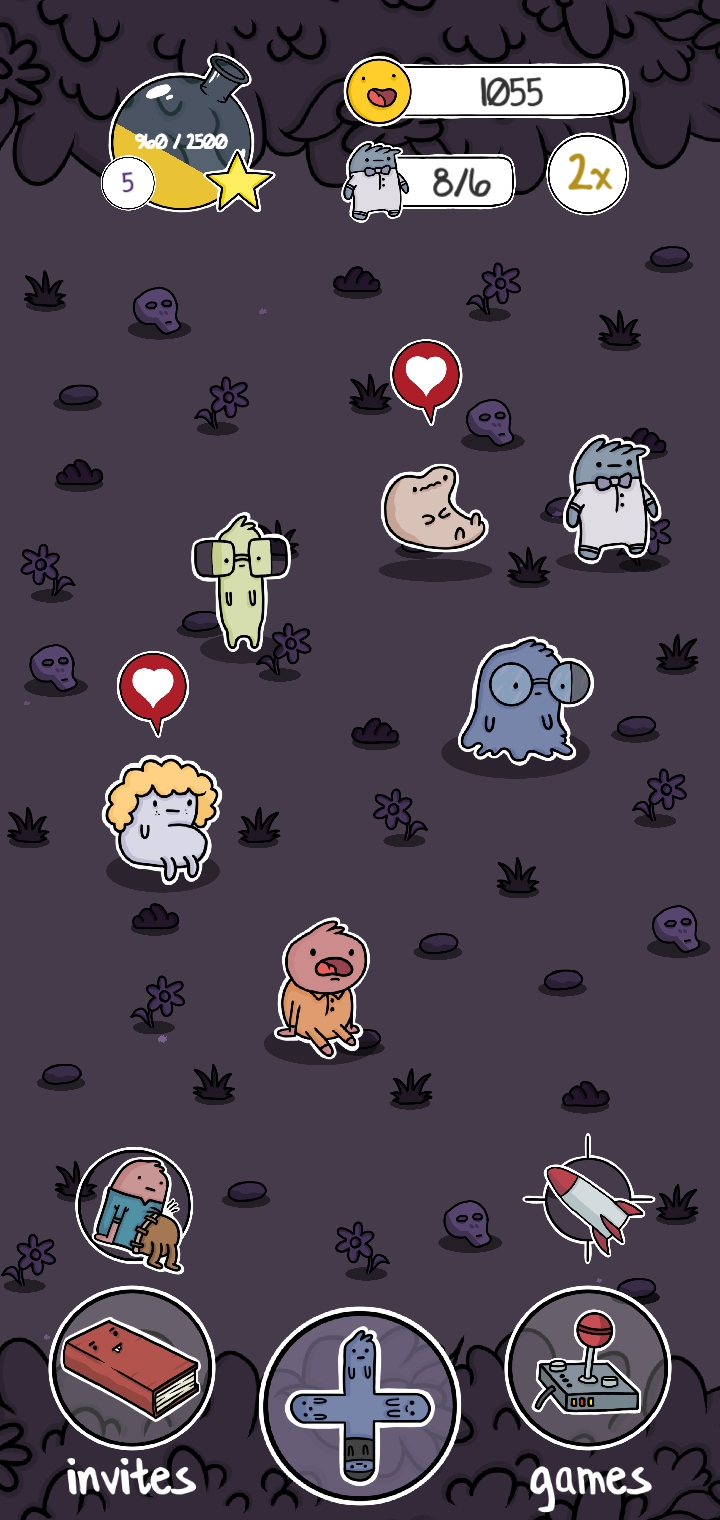Screen dimensions: 720x1520
Task: Tap the pink-headed creature in orange shirt
Action: [318, 988]
